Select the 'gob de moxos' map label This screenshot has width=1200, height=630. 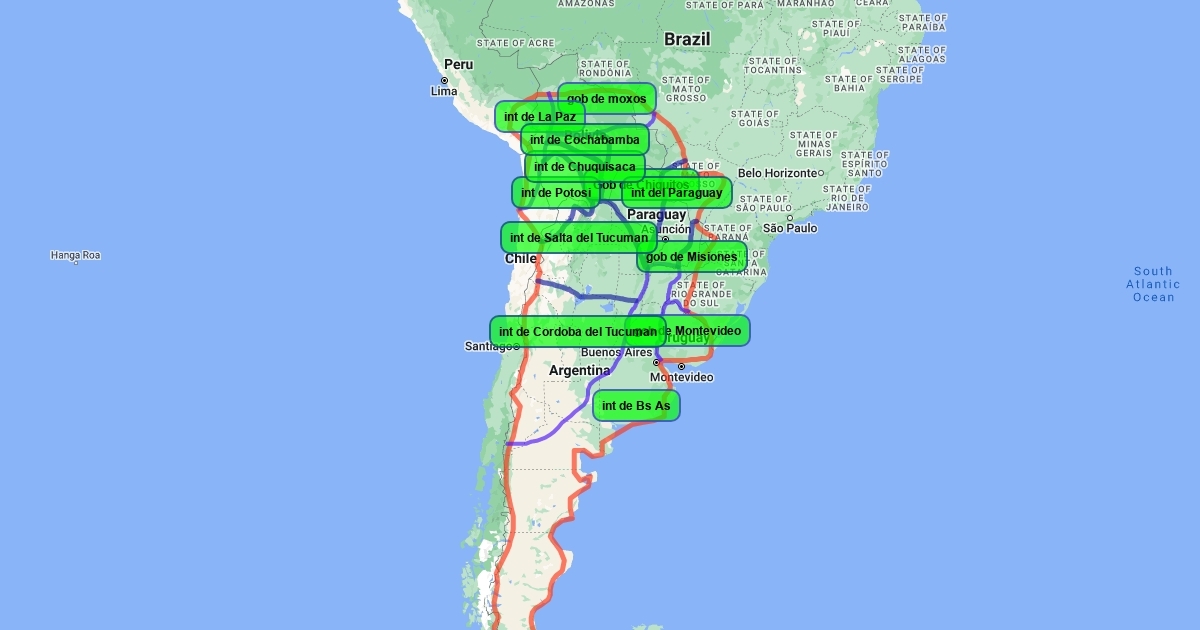[607, 99]
